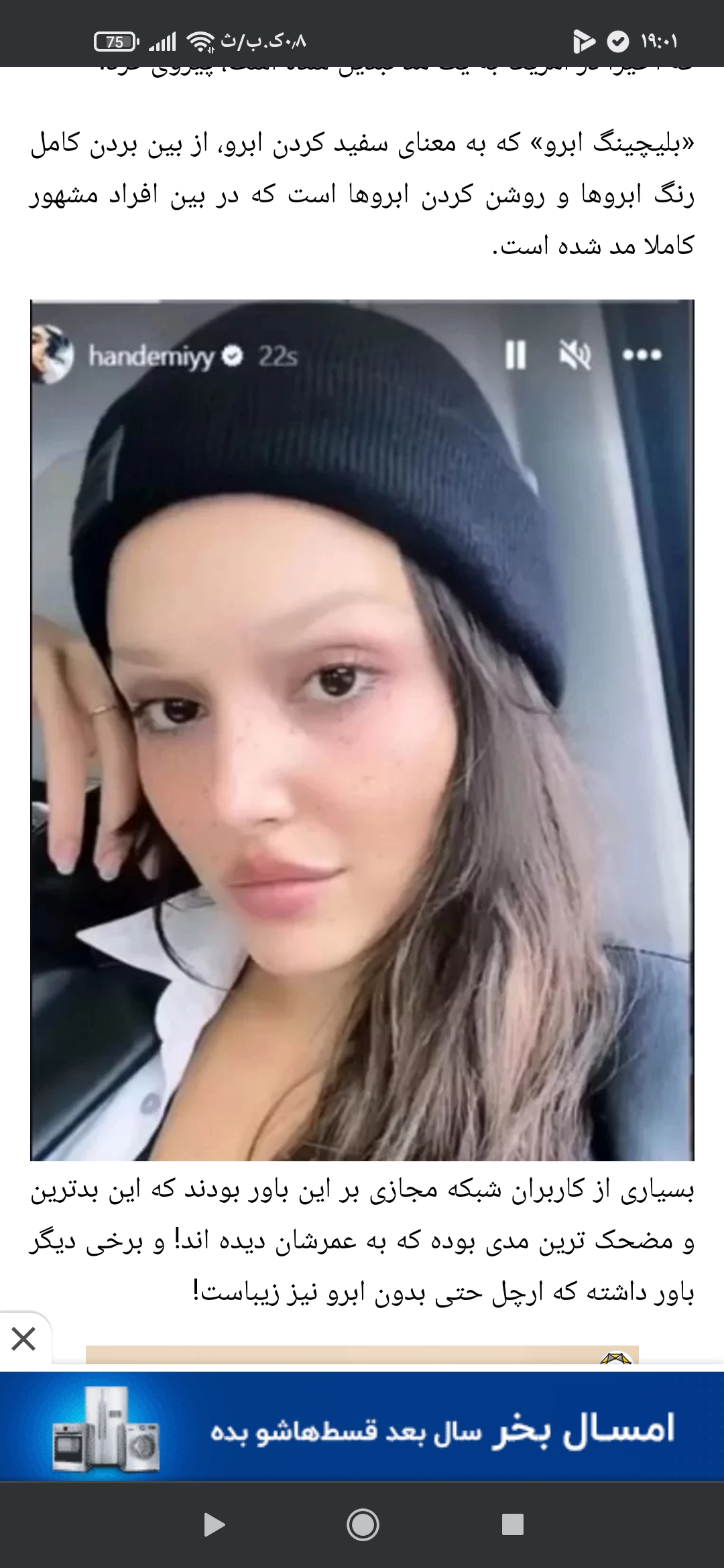The height and width of the screenshot is (1568, 724).
Task: Dismiss the bottom ad with the X button
Action: [x=23, y=1340]
